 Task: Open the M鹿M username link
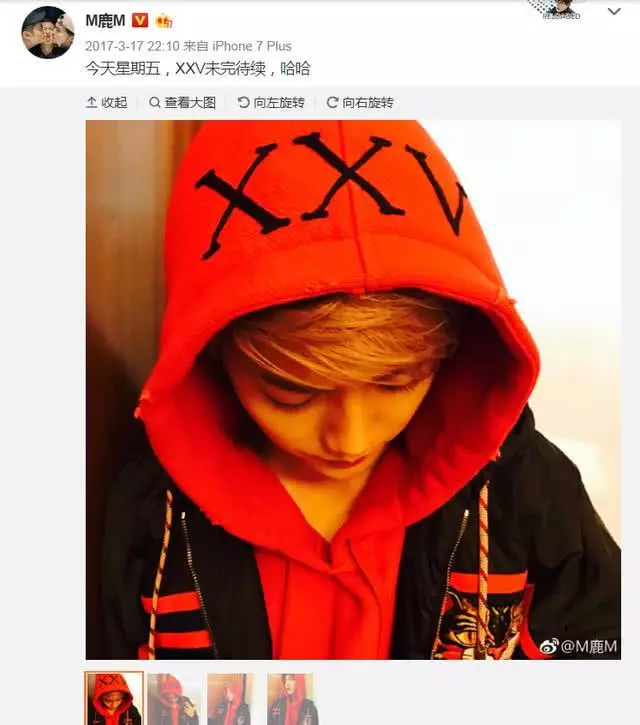pos(106,20)
